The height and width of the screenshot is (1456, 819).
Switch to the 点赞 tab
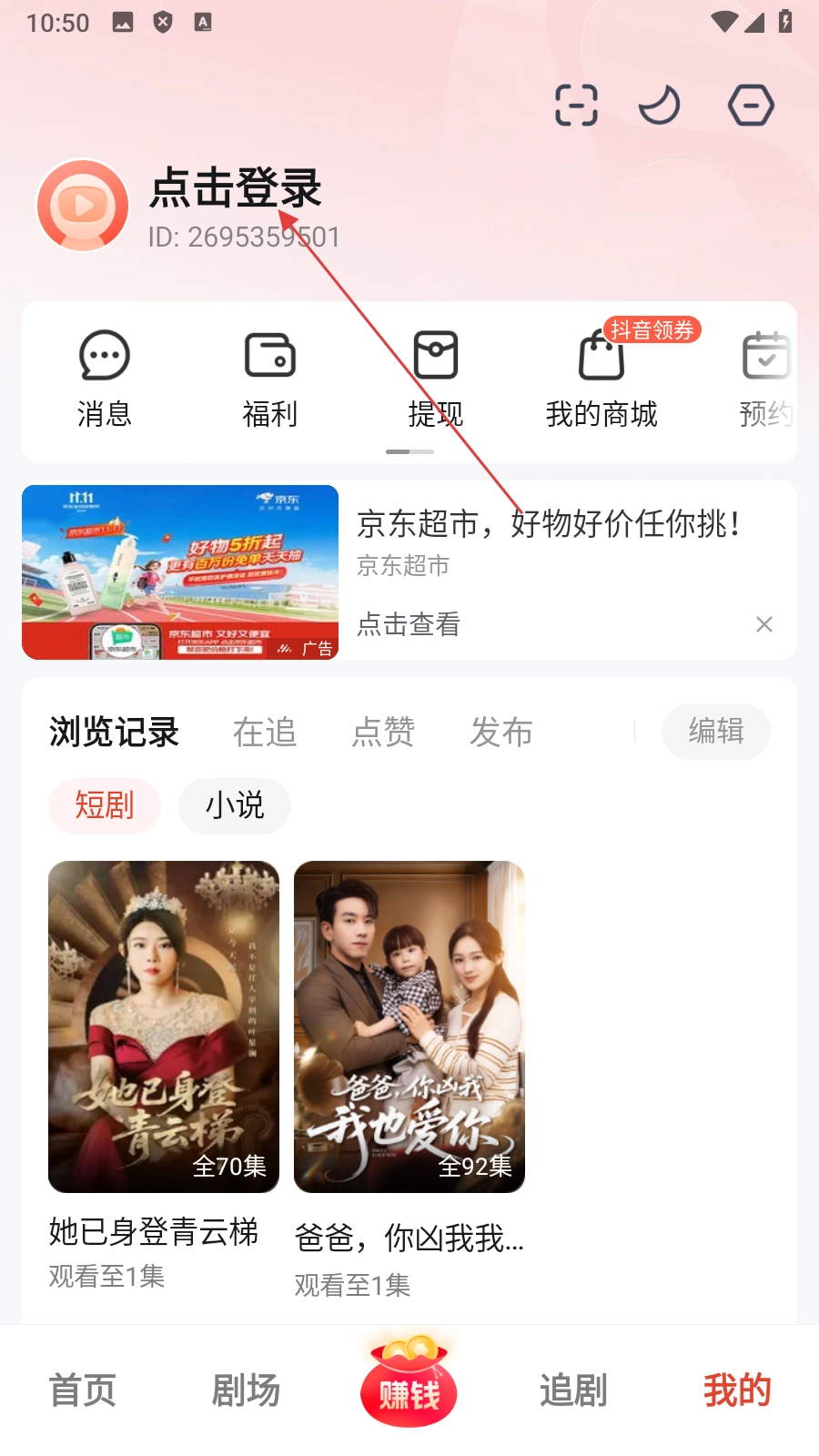pyautogui.click(x=383, y=733)
